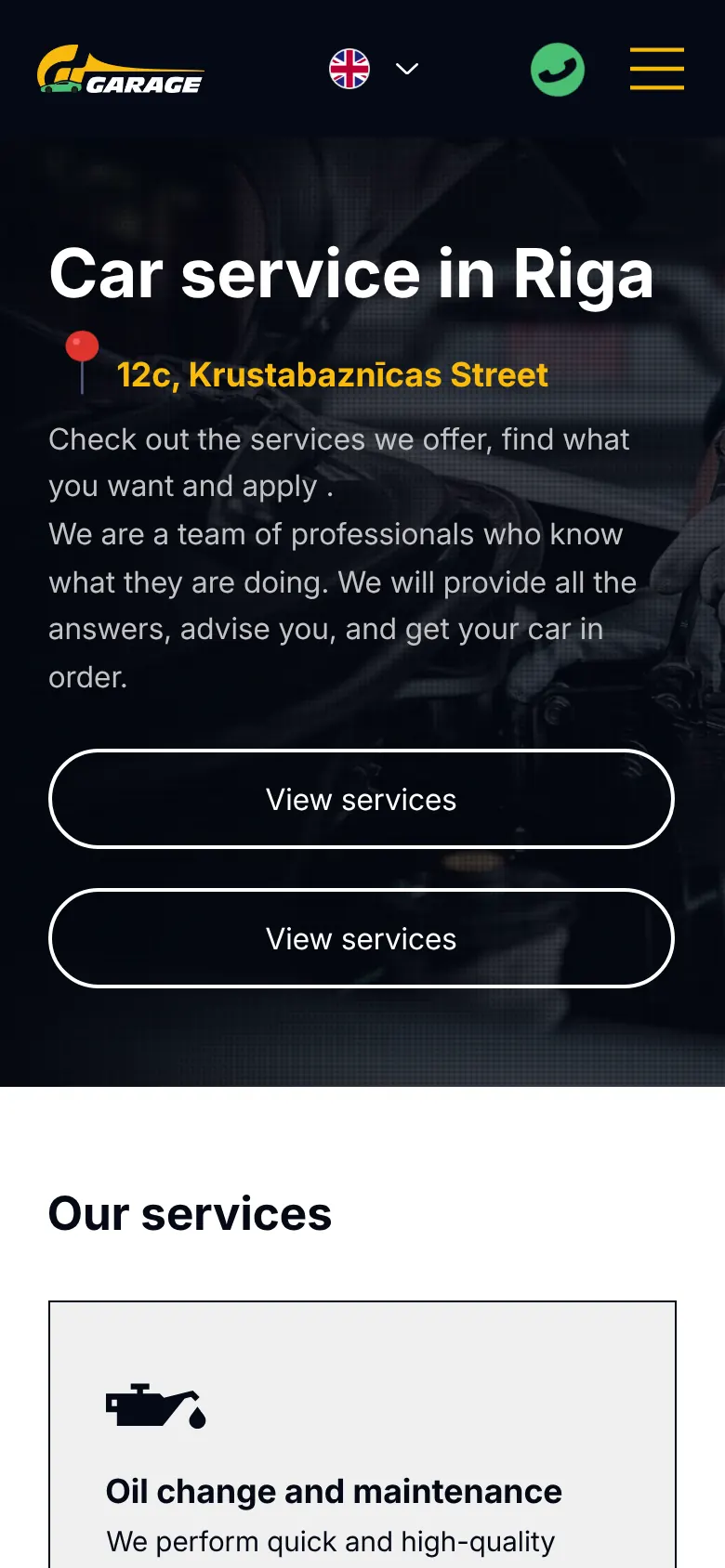
Task: Tap the first View services button
Action: [362, 799]
